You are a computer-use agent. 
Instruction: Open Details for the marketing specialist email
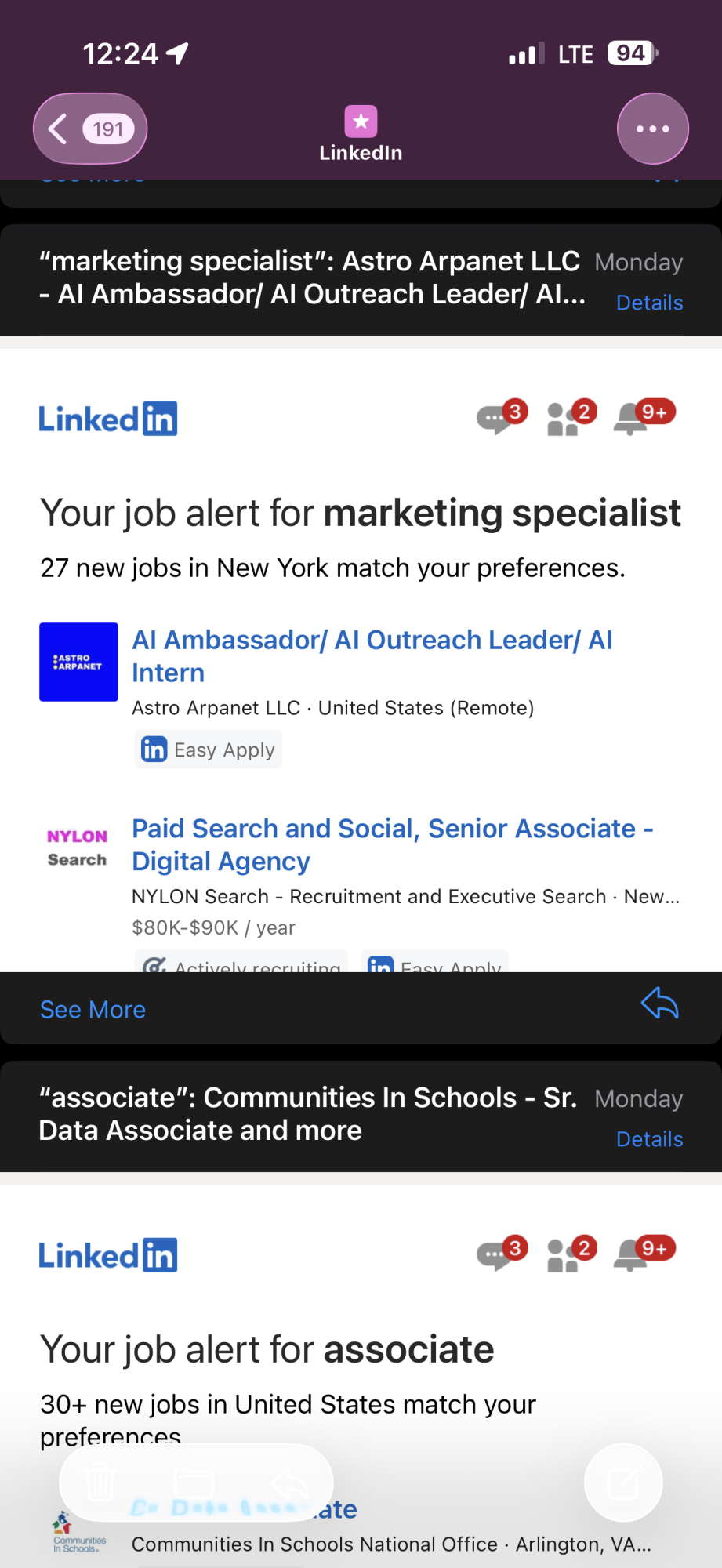[649, 303]
